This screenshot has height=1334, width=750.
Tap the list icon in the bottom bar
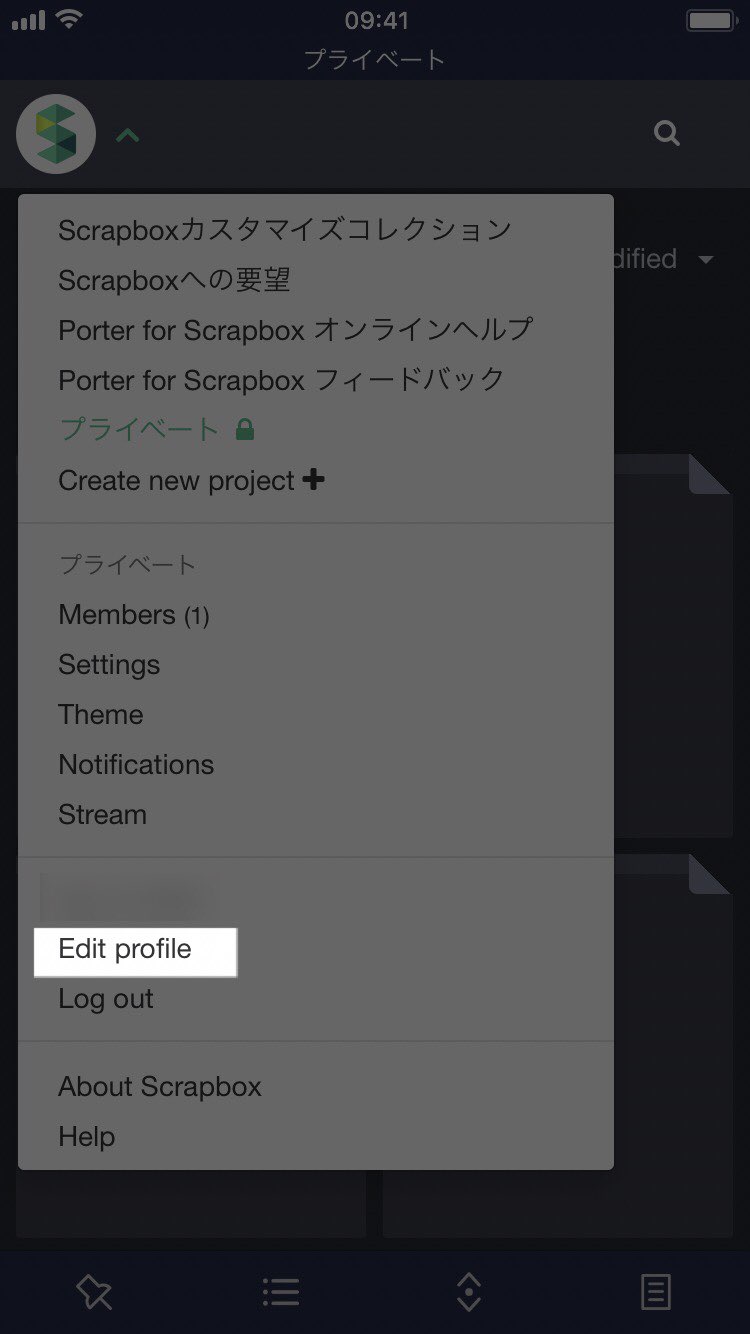[x=281, y=1292]
